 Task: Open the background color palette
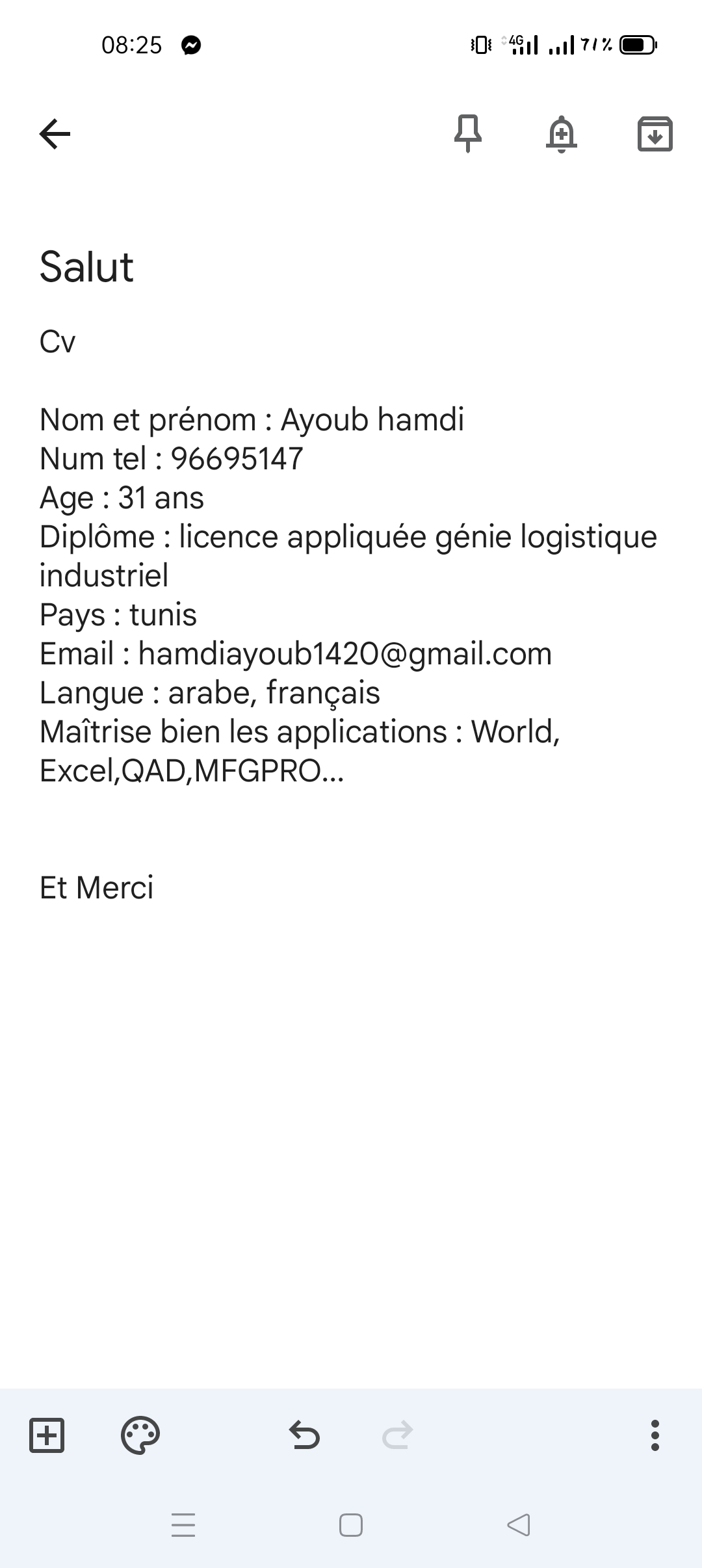tap(140, 1435)
